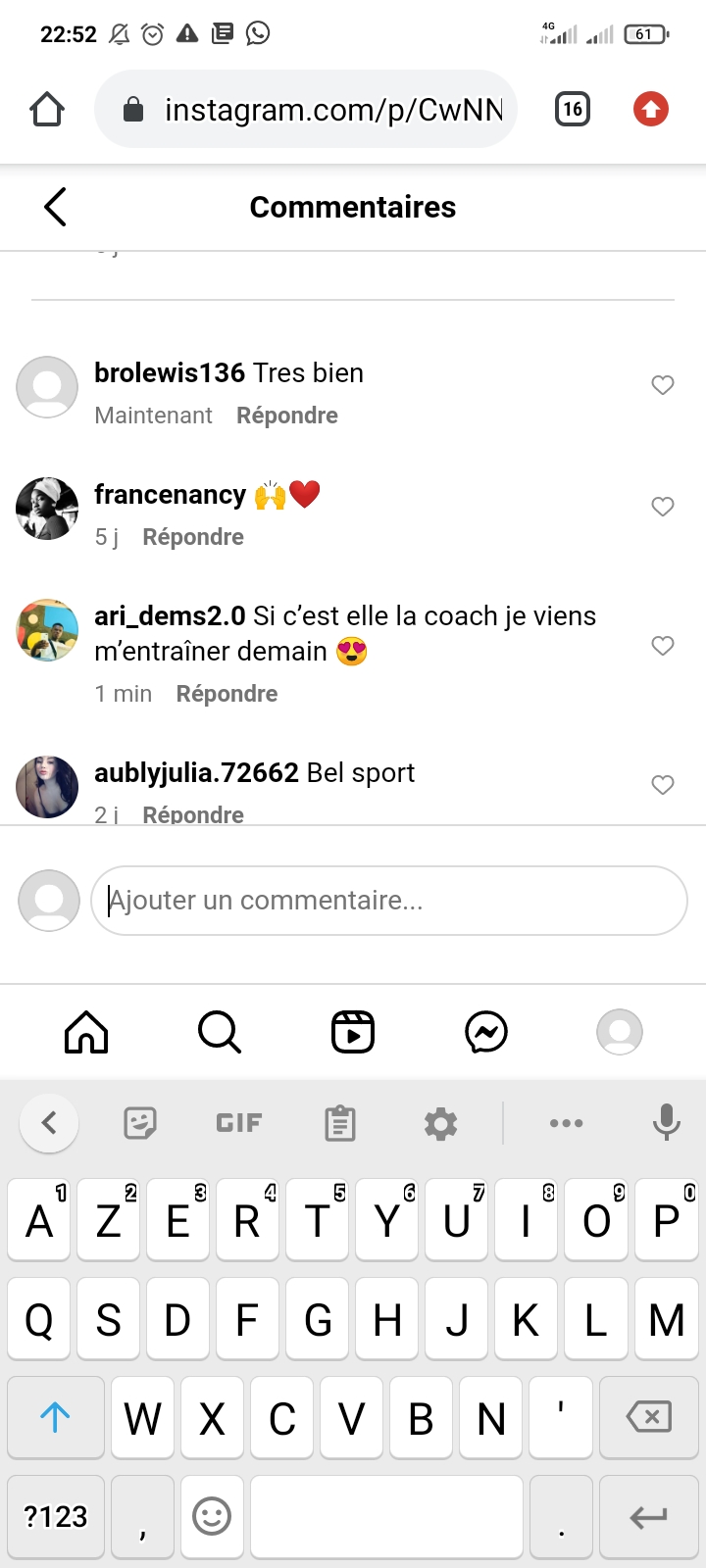Tap the keyboard backspace key
The image size is (706, 1568).
tap(648, 1417)
